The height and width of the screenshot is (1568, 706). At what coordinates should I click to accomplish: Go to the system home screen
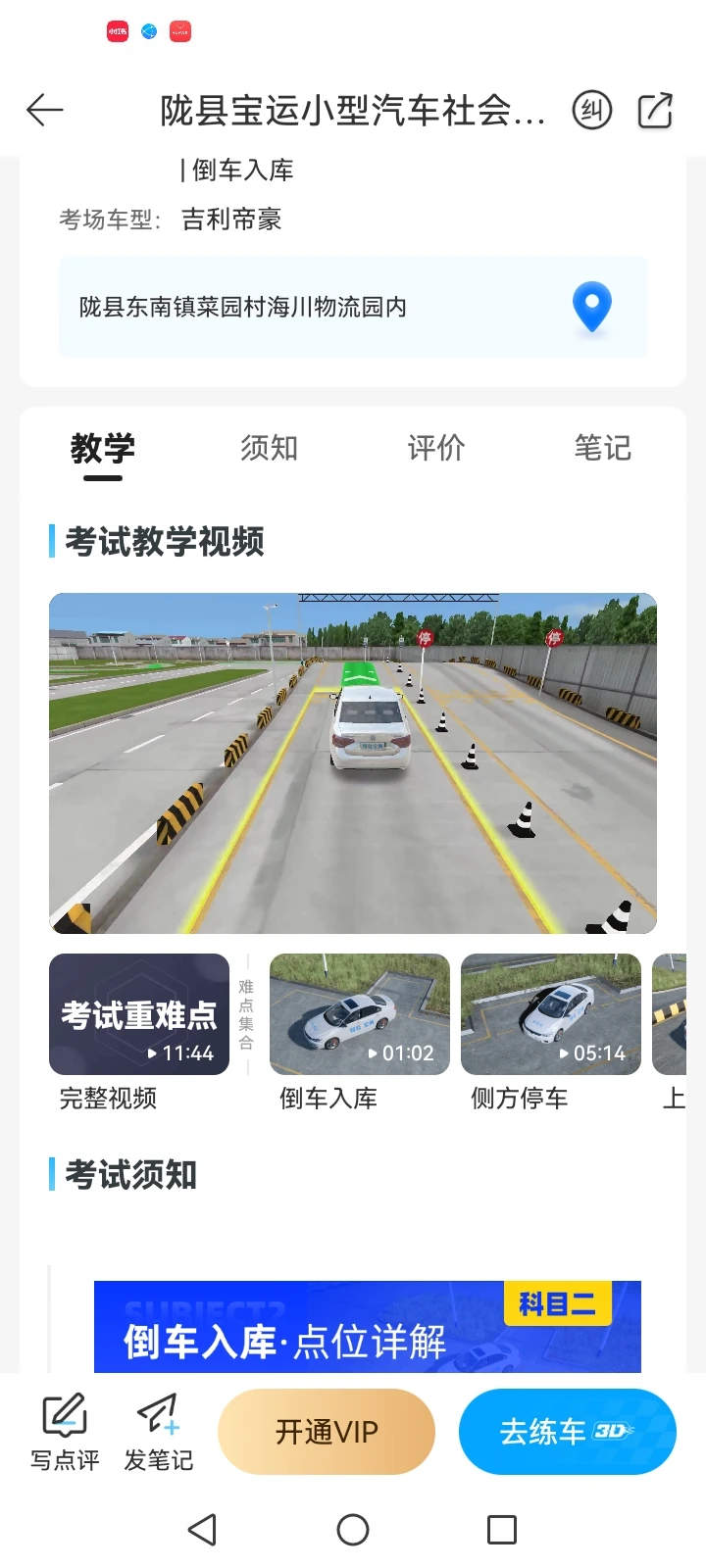point(353,1530)
